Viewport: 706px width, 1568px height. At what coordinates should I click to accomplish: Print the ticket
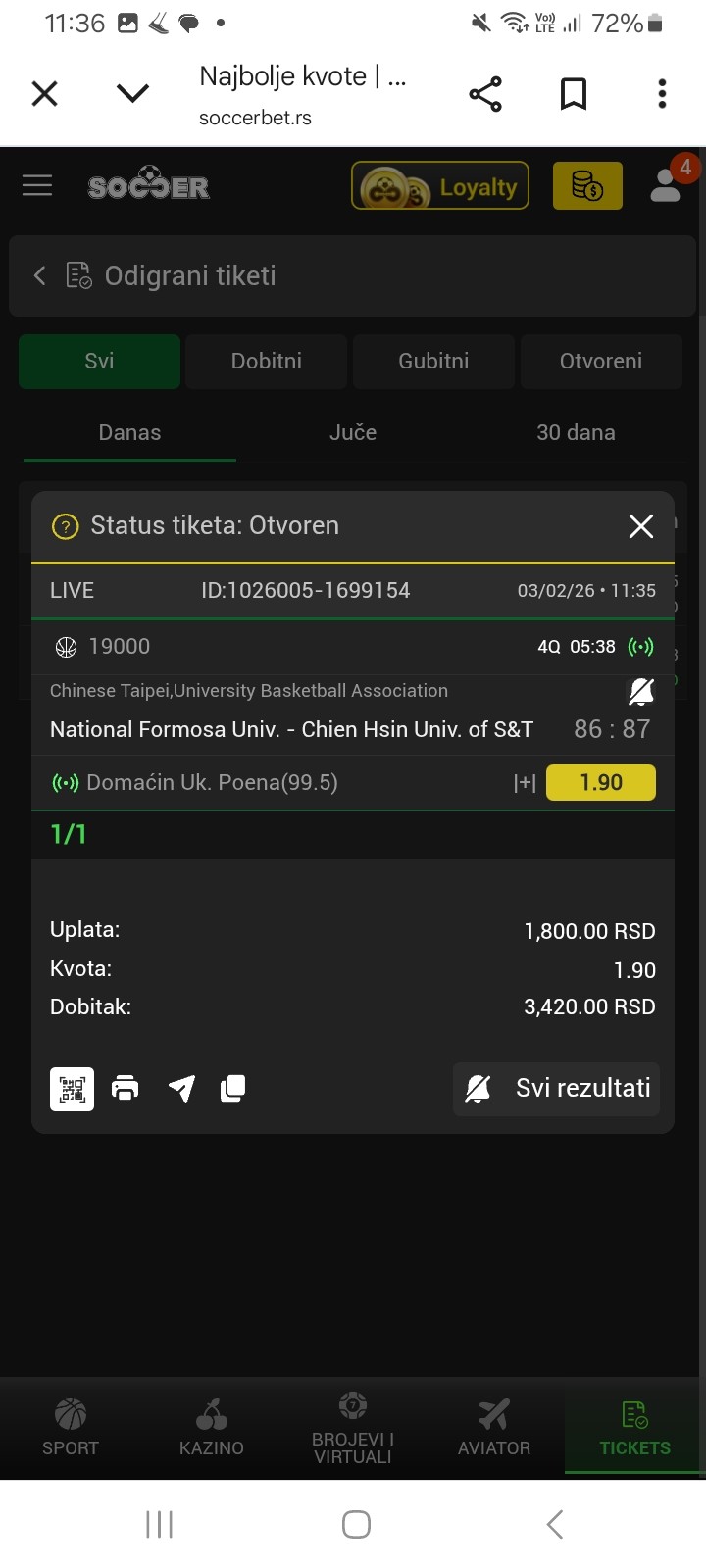tap(126, 1089)
